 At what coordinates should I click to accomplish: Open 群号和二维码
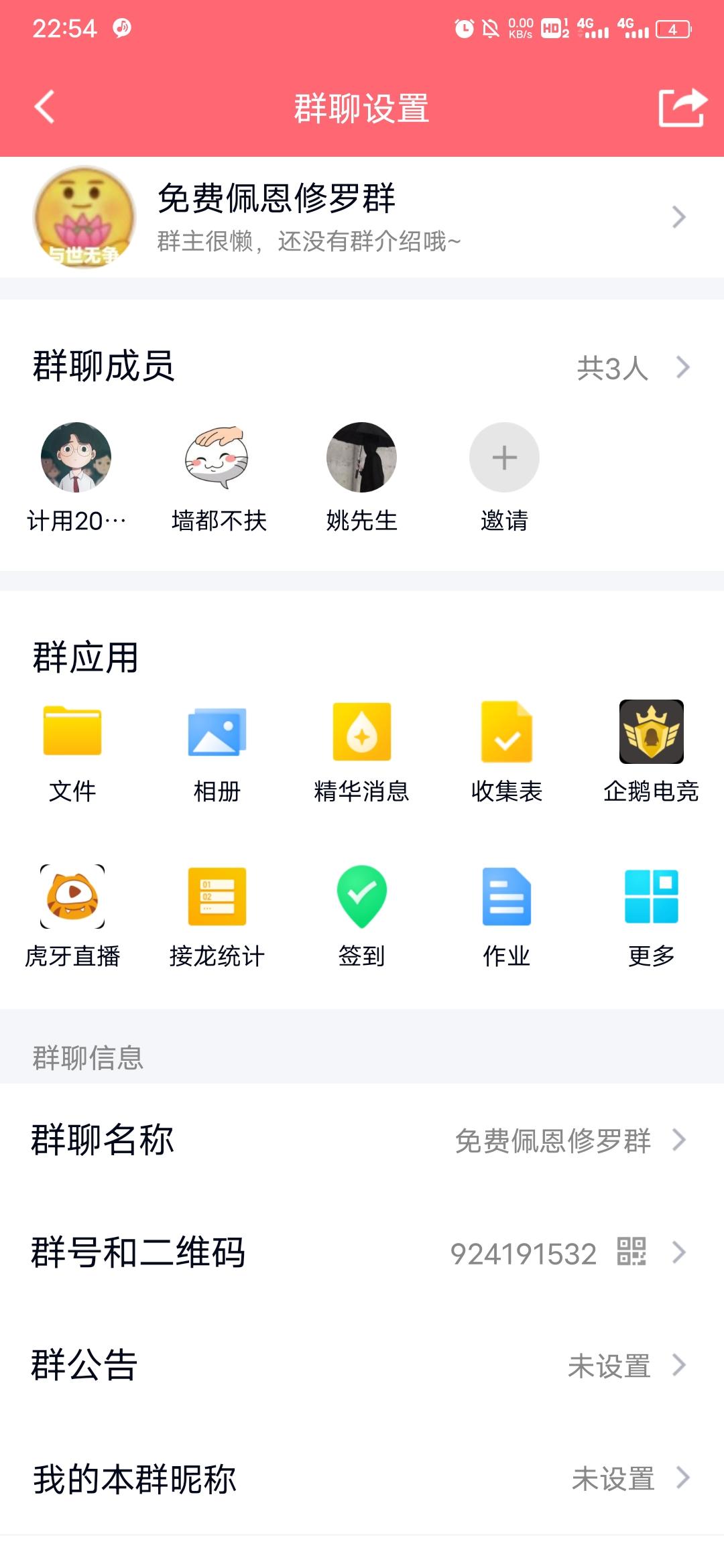(x=362, y=1252)
